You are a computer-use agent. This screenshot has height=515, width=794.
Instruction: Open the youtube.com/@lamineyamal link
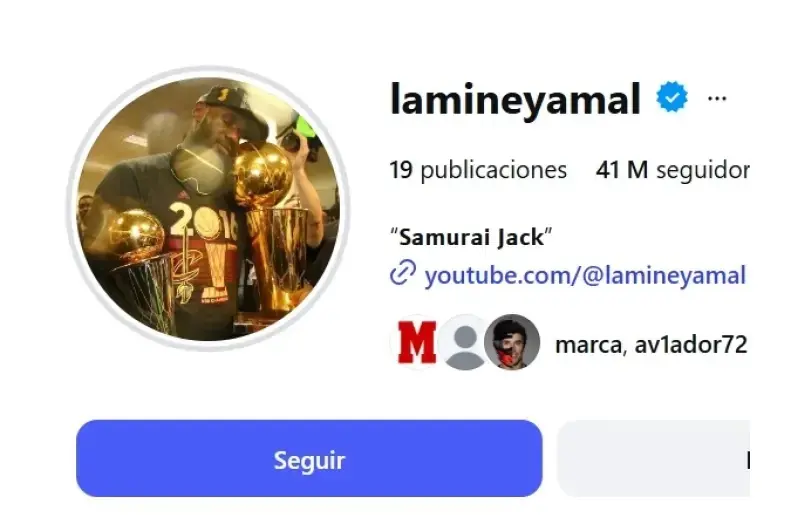click(x=585, y=275)
